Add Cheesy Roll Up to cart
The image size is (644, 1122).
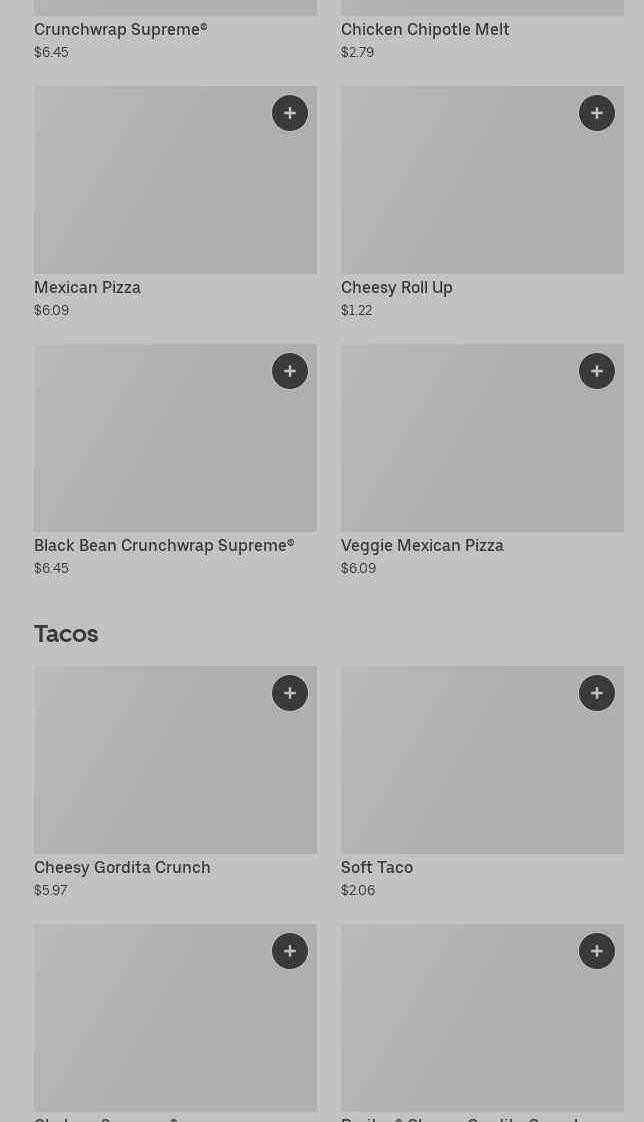[x=597, y=113]
